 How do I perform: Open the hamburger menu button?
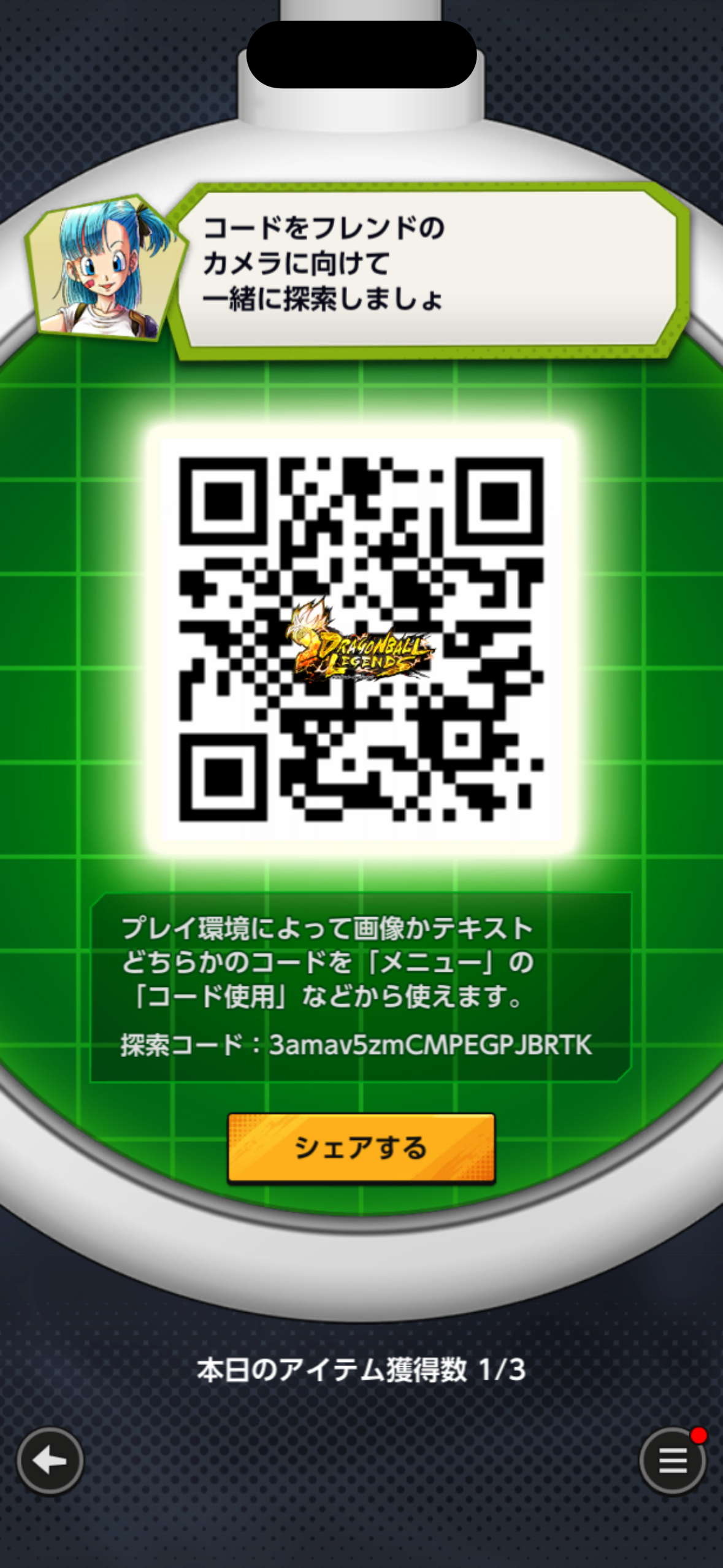pyautogui.click(x=672, y=1461)
